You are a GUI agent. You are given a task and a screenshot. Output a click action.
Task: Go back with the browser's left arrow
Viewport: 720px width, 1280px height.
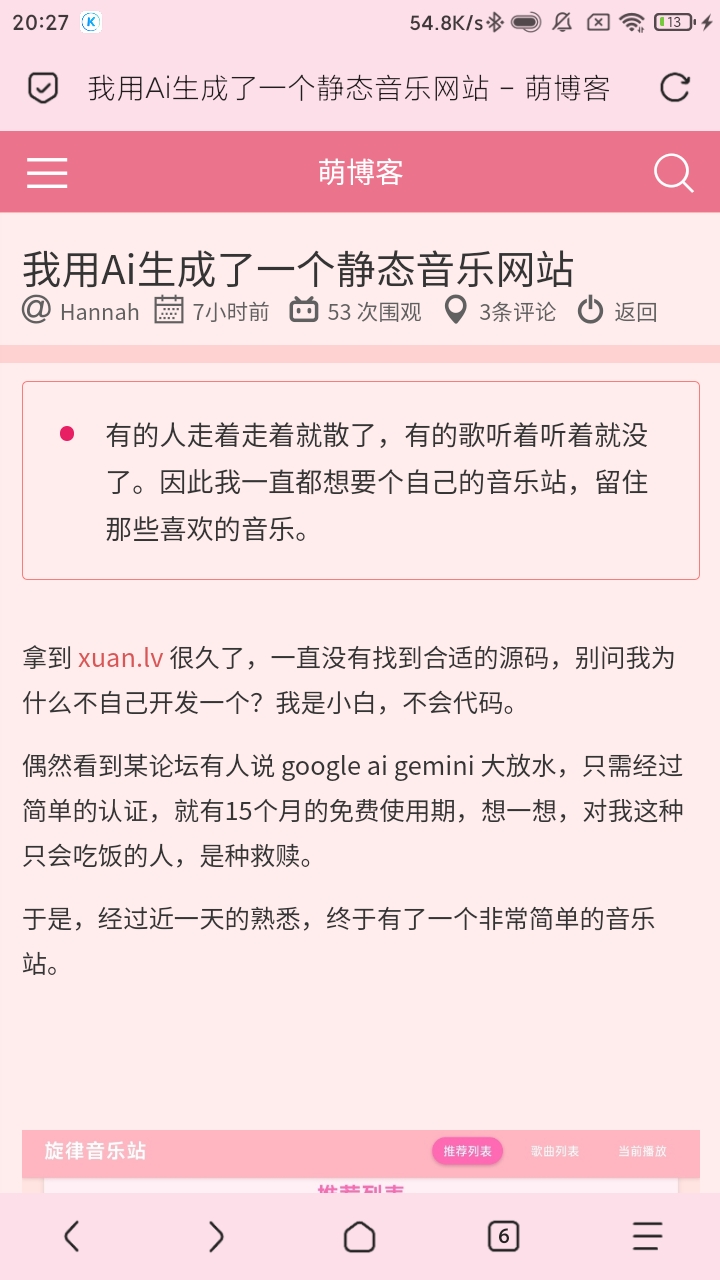(71, 1237)
